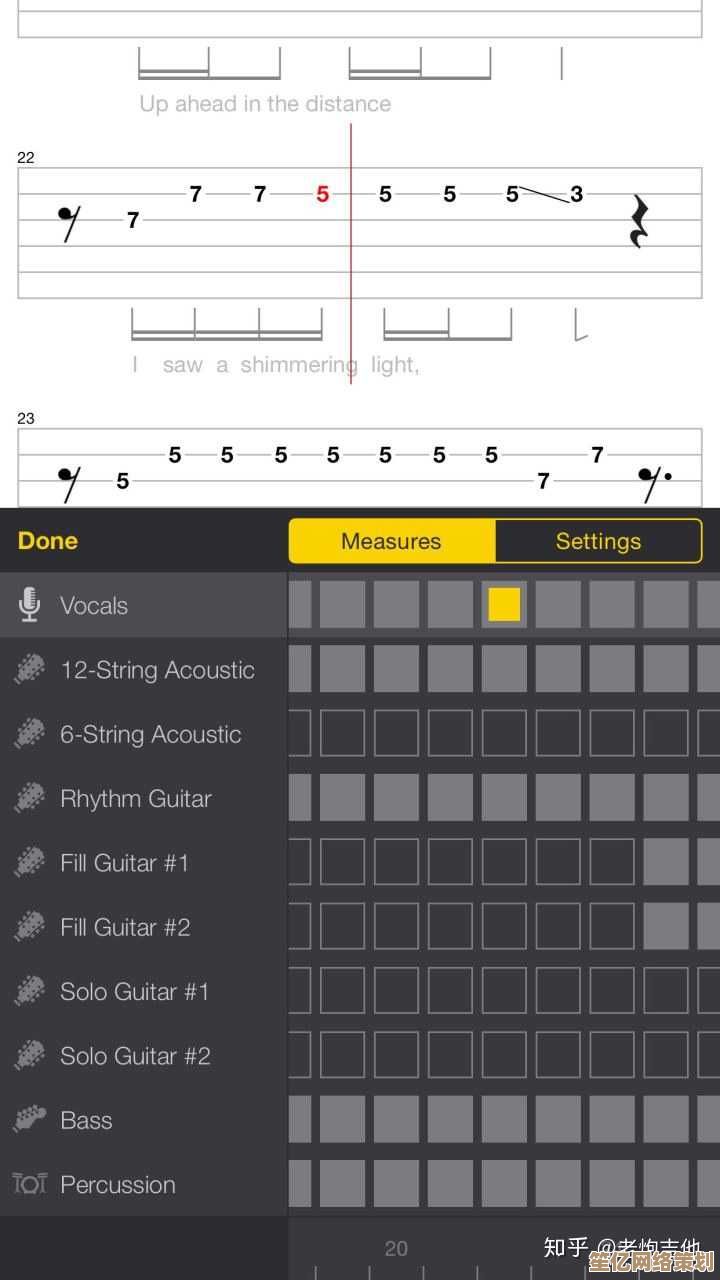This screenshot has height=1280, width=720.
Task: Tap Done to close the panel
Action: click(48, 541)
